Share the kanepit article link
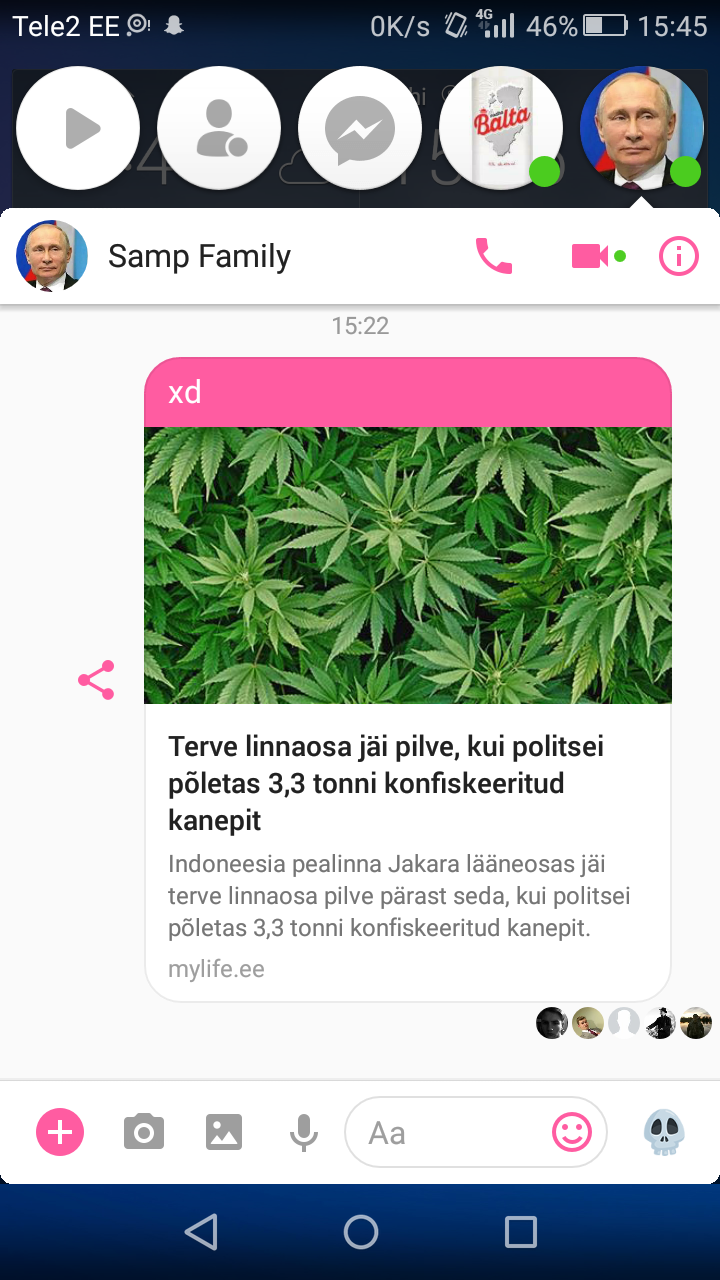The height and width of the screenshot is (1280, 720). [x=96, y=680]
